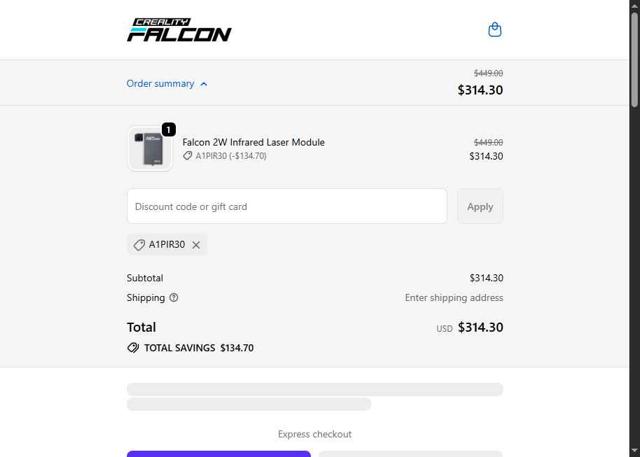Focus the discount code or gift card field
Viewport: 640px width, 457px height.
click(x=286, y=207)
